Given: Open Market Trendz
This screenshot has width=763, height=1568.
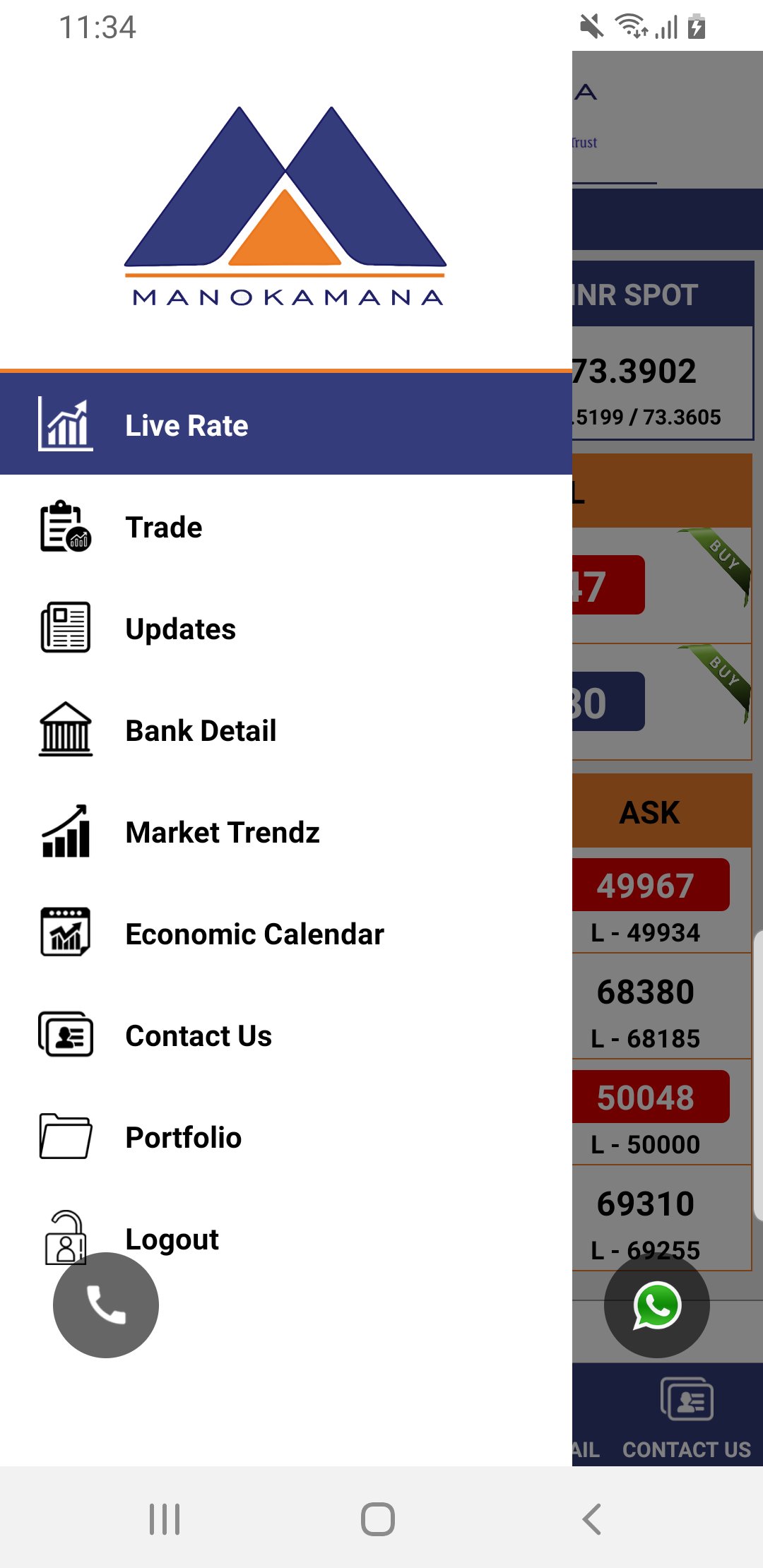Looking at the screenshot, I should point(223,832).
